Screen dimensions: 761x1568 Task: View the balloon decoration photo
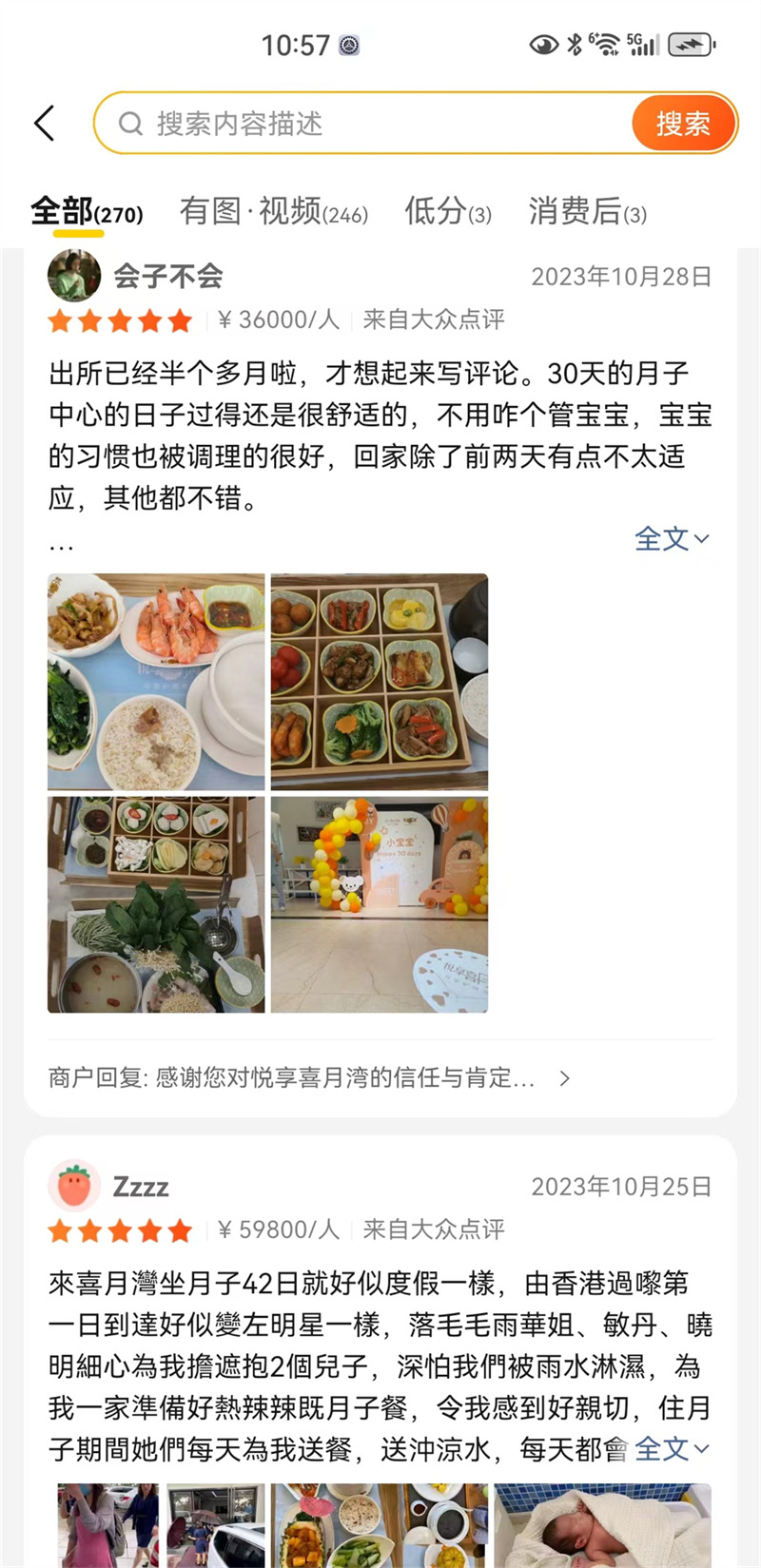(379, 904)
